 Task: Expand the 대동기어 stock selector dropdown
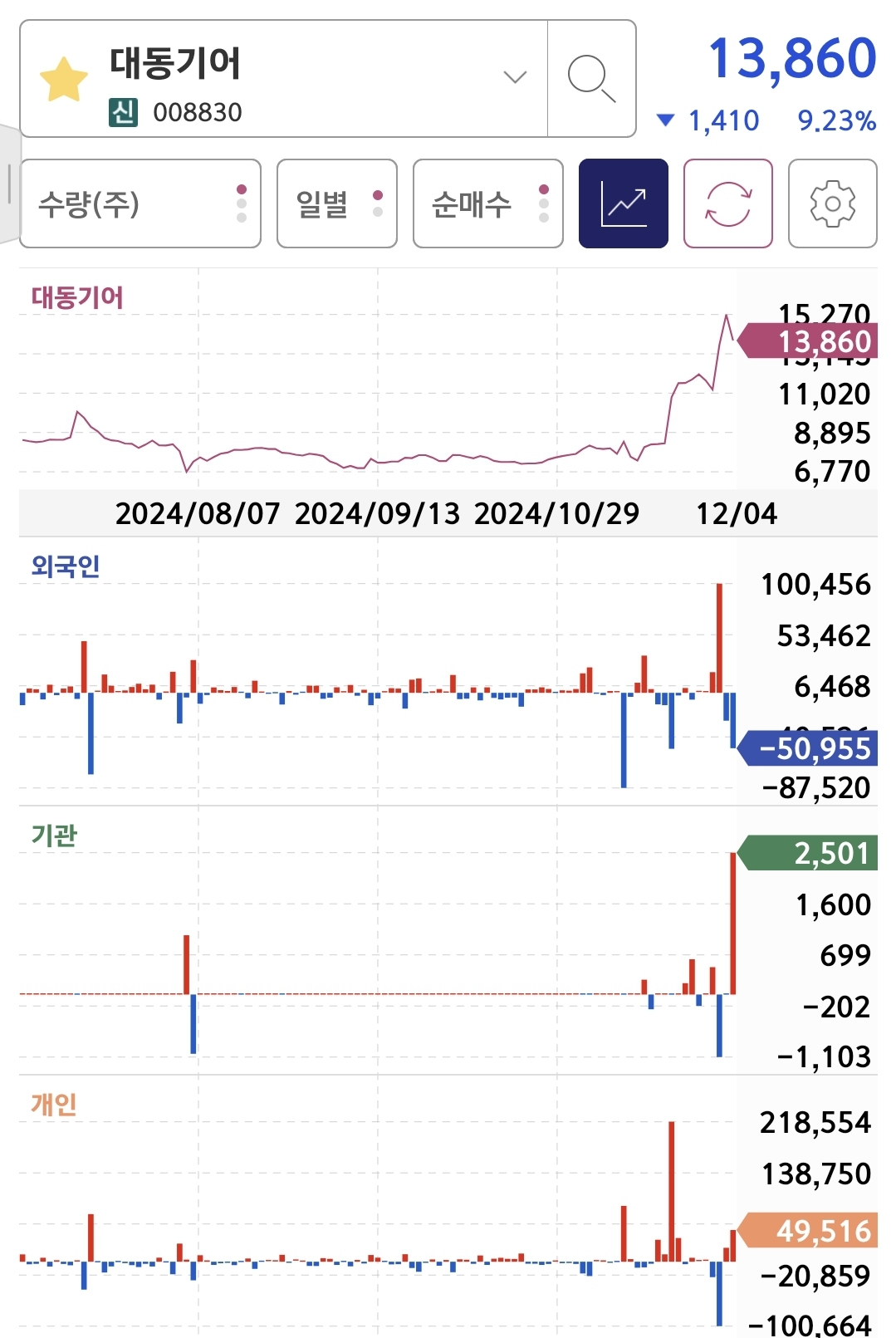(x=515, y=77)
